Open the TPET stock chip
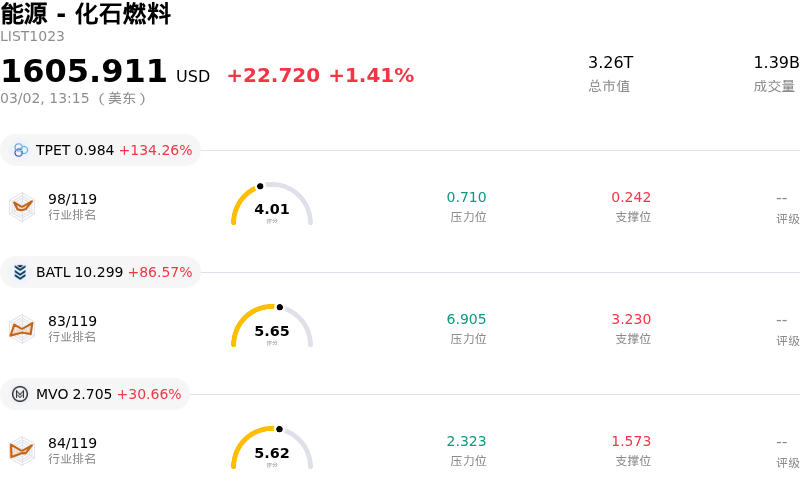 (x=101, y=150)
